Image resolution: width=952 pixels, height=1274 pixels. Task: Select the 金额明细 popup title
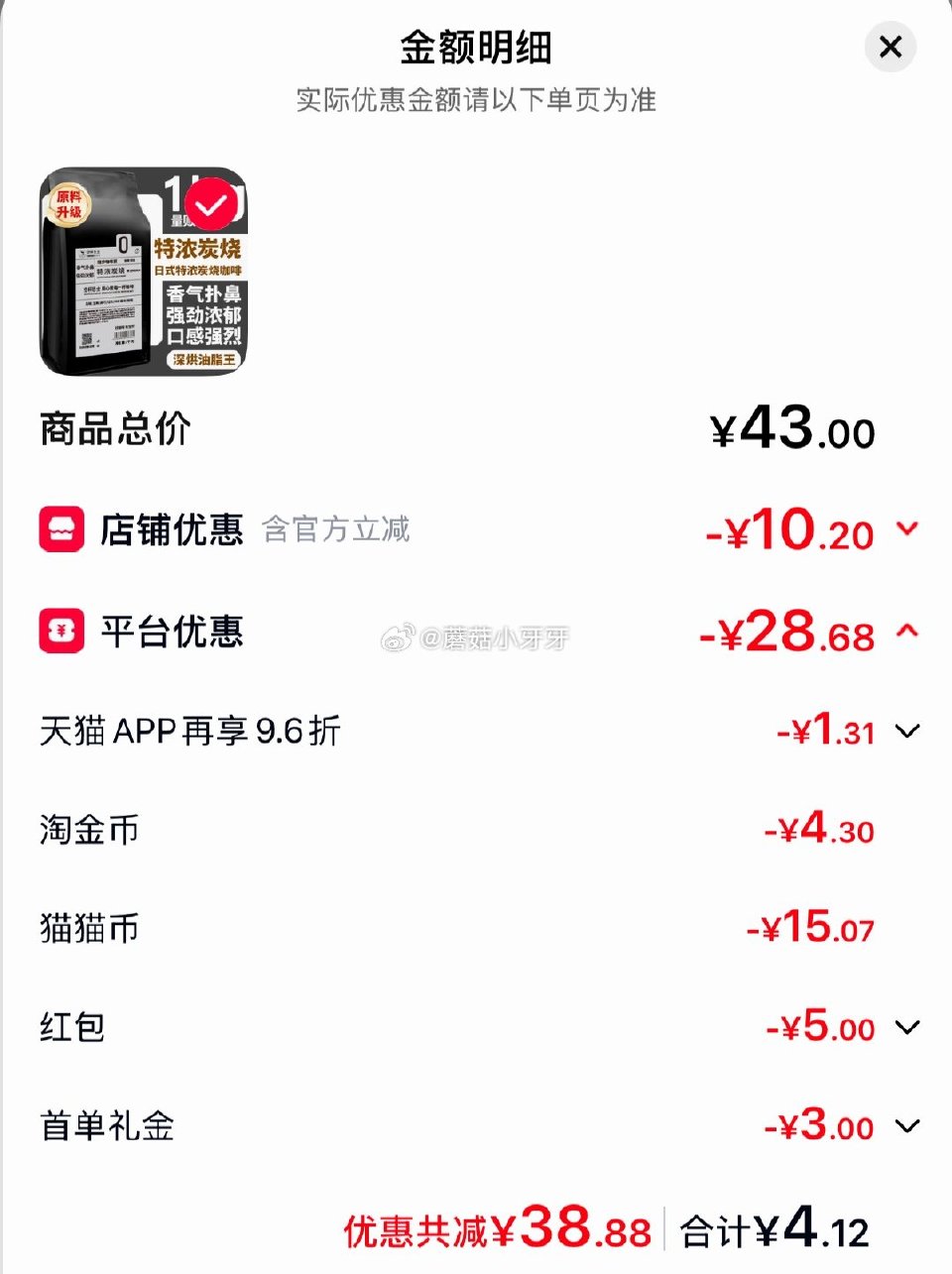[475, 46]
